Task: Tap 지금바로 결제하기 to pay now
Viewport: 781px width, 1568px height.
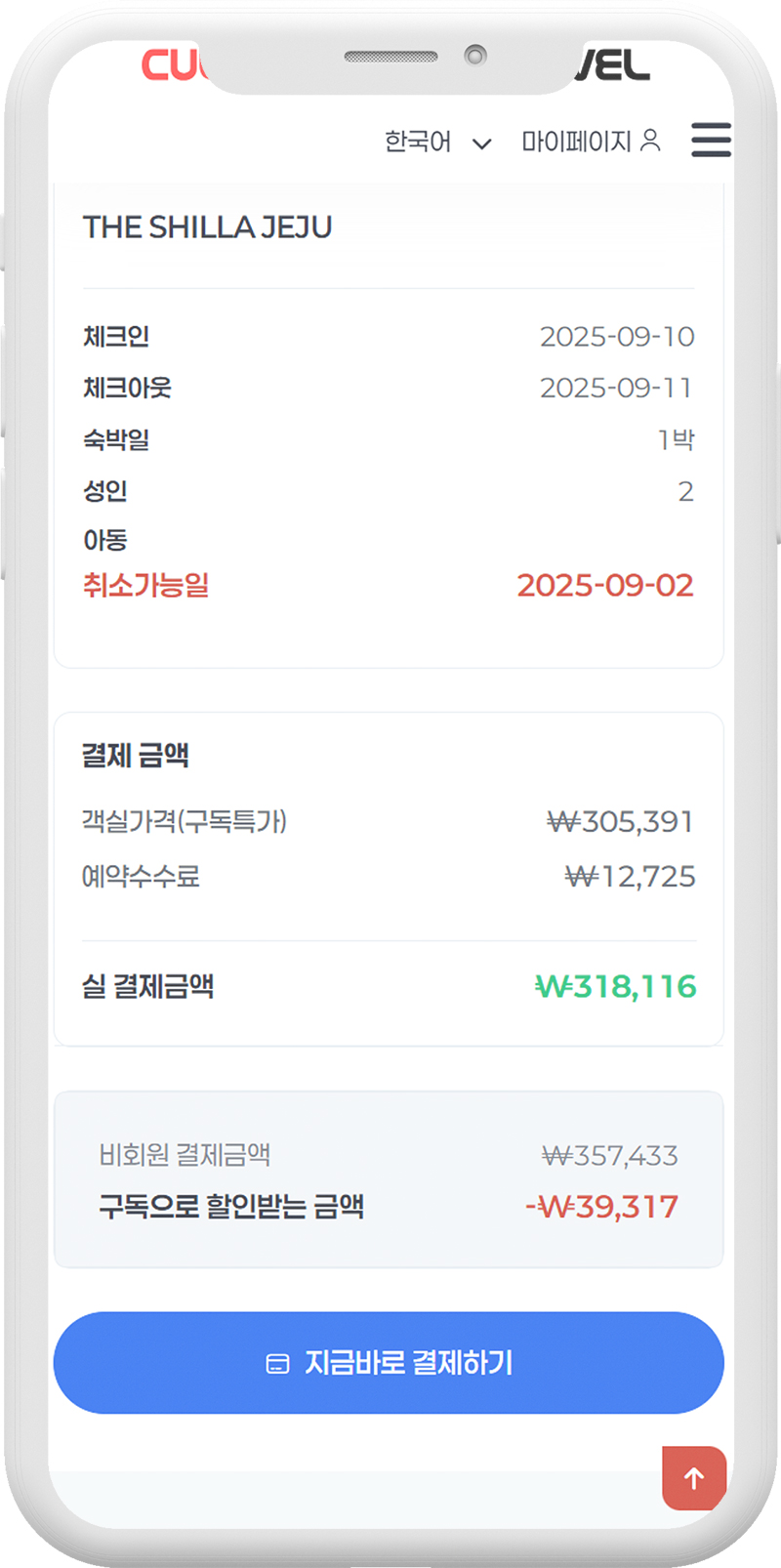Action: tap(389, 1362)
